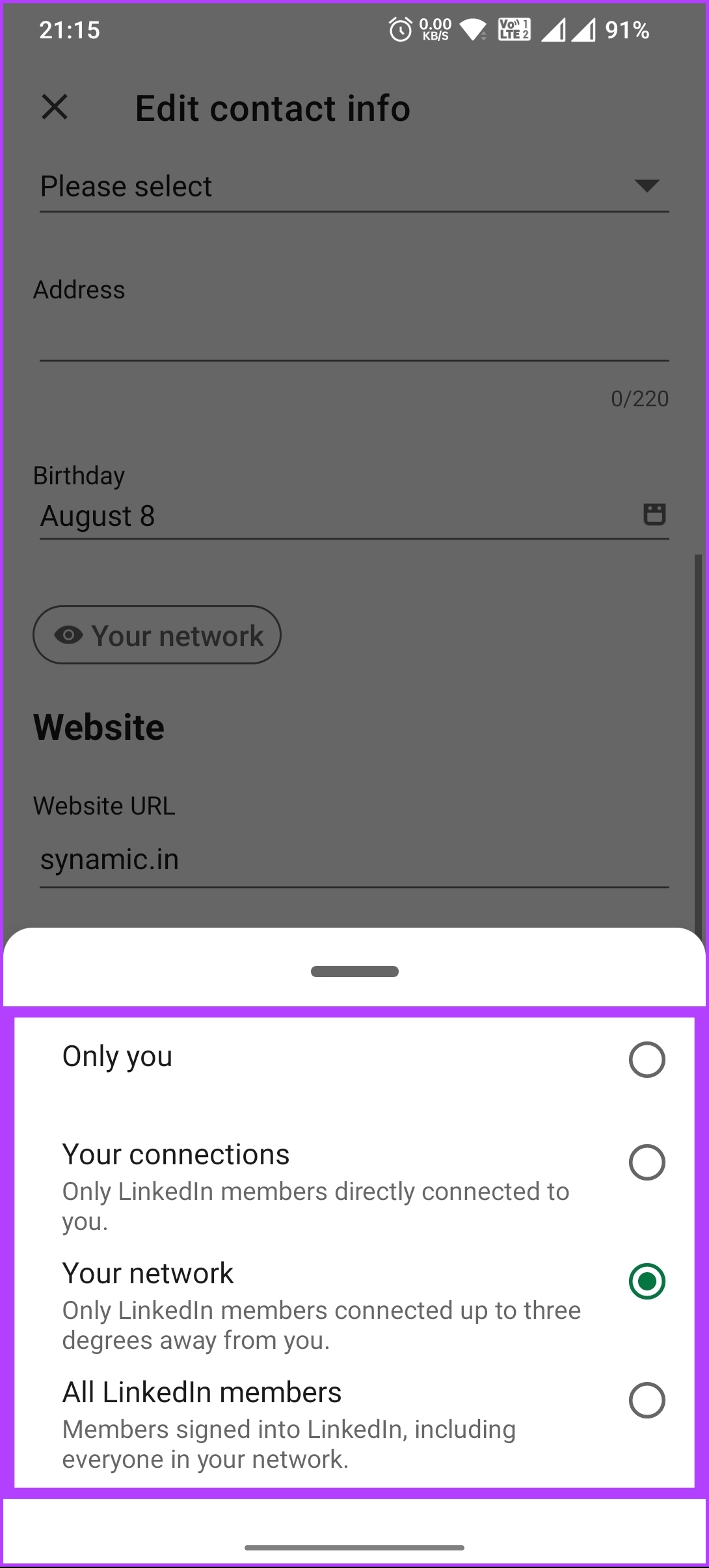Tap the Address text field

pos(354,338)
